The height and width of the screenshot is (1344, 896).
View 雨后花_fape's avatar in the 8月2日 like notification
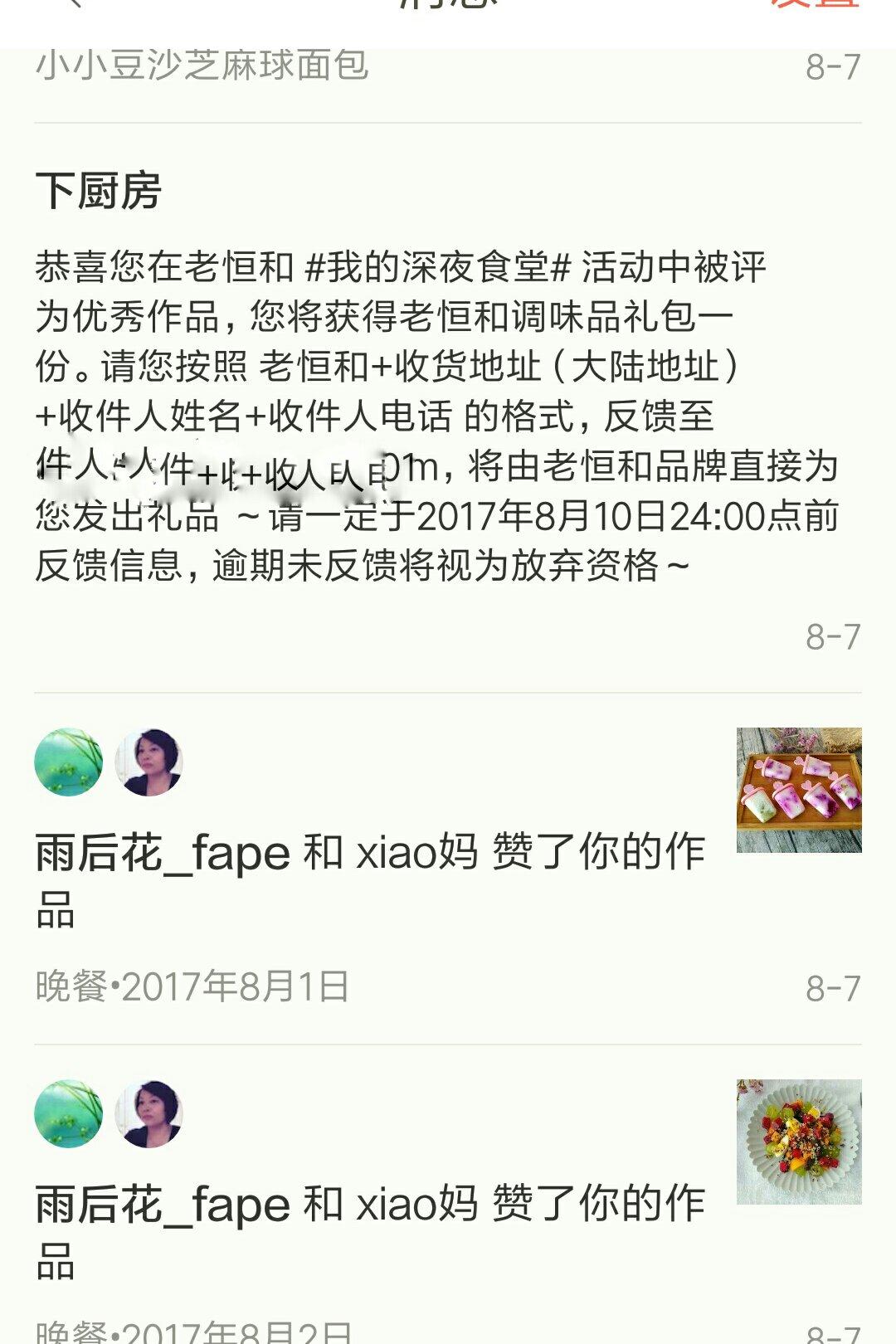69,1114
